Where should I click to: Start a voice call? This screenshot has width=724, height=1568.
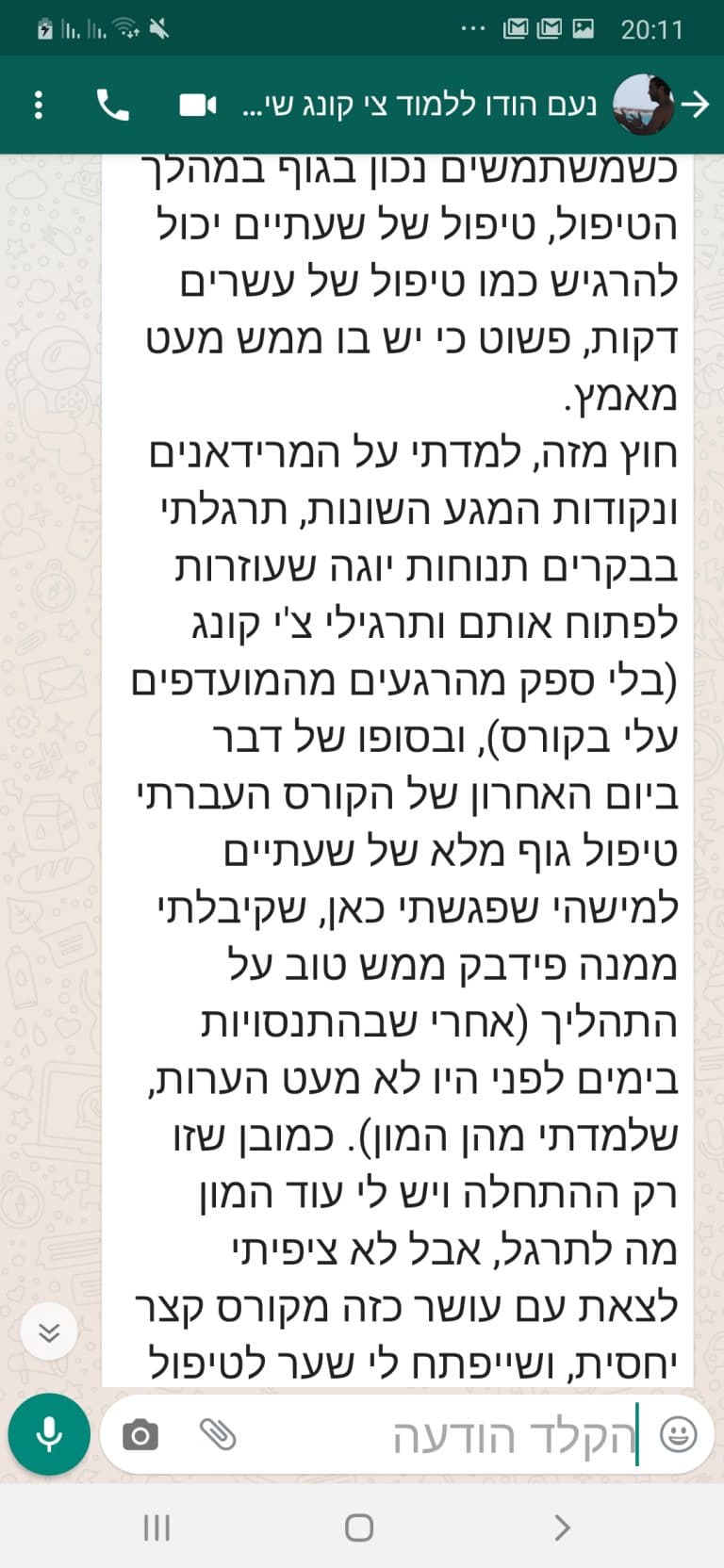pos(113,105)
